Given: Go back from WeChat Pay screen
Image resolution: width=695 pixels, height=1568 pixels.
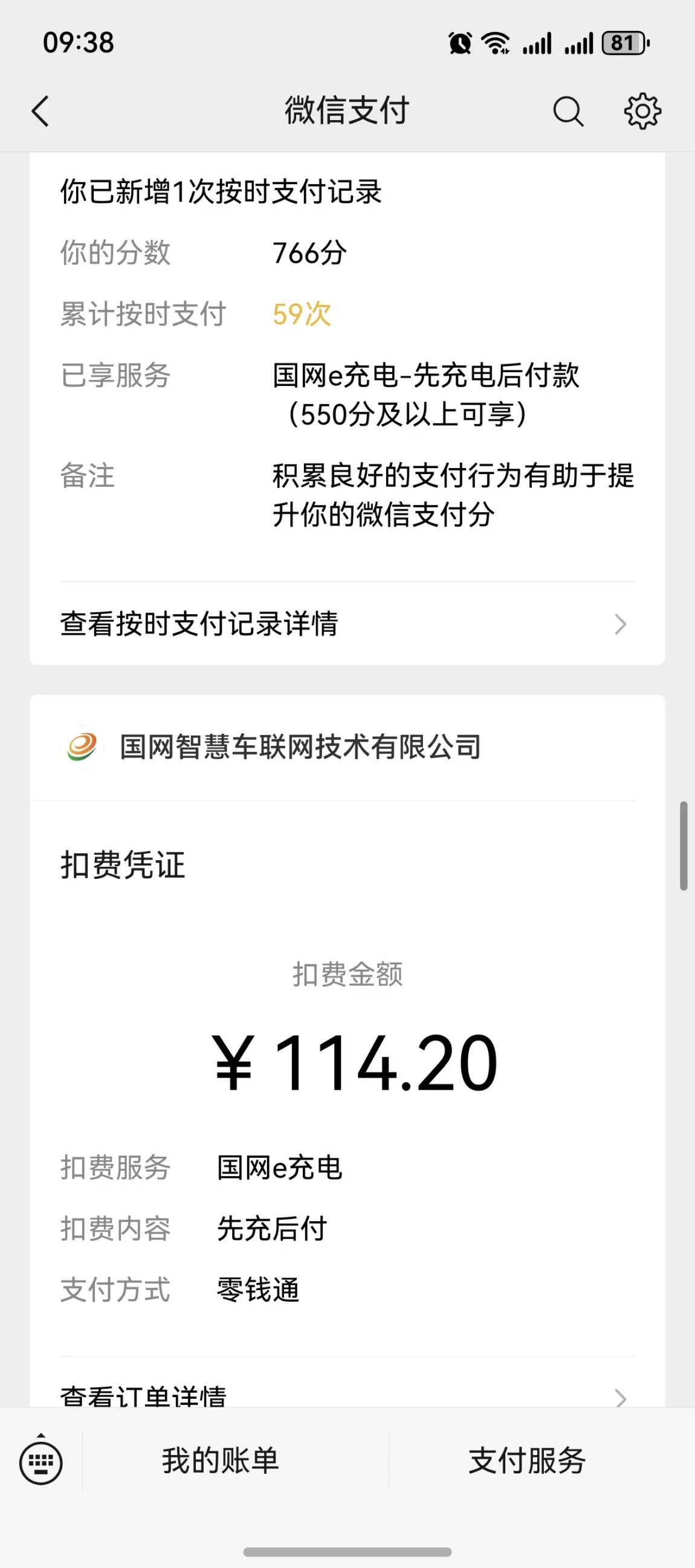Looking at the screenshot, I should tap(40, 111).
